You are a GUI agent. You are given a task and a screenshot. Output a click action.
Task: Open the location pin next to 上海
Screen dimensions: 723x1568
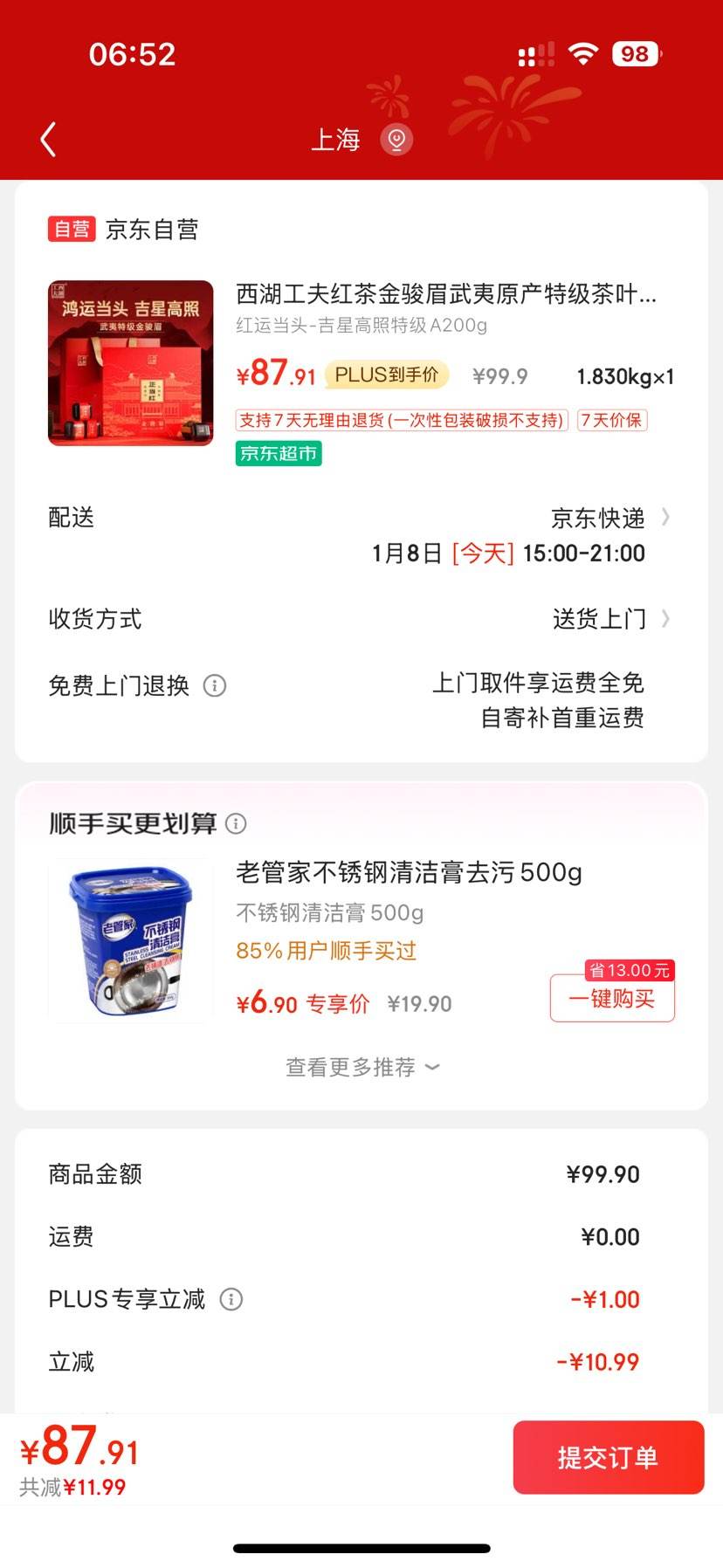[x=397, y=140]
